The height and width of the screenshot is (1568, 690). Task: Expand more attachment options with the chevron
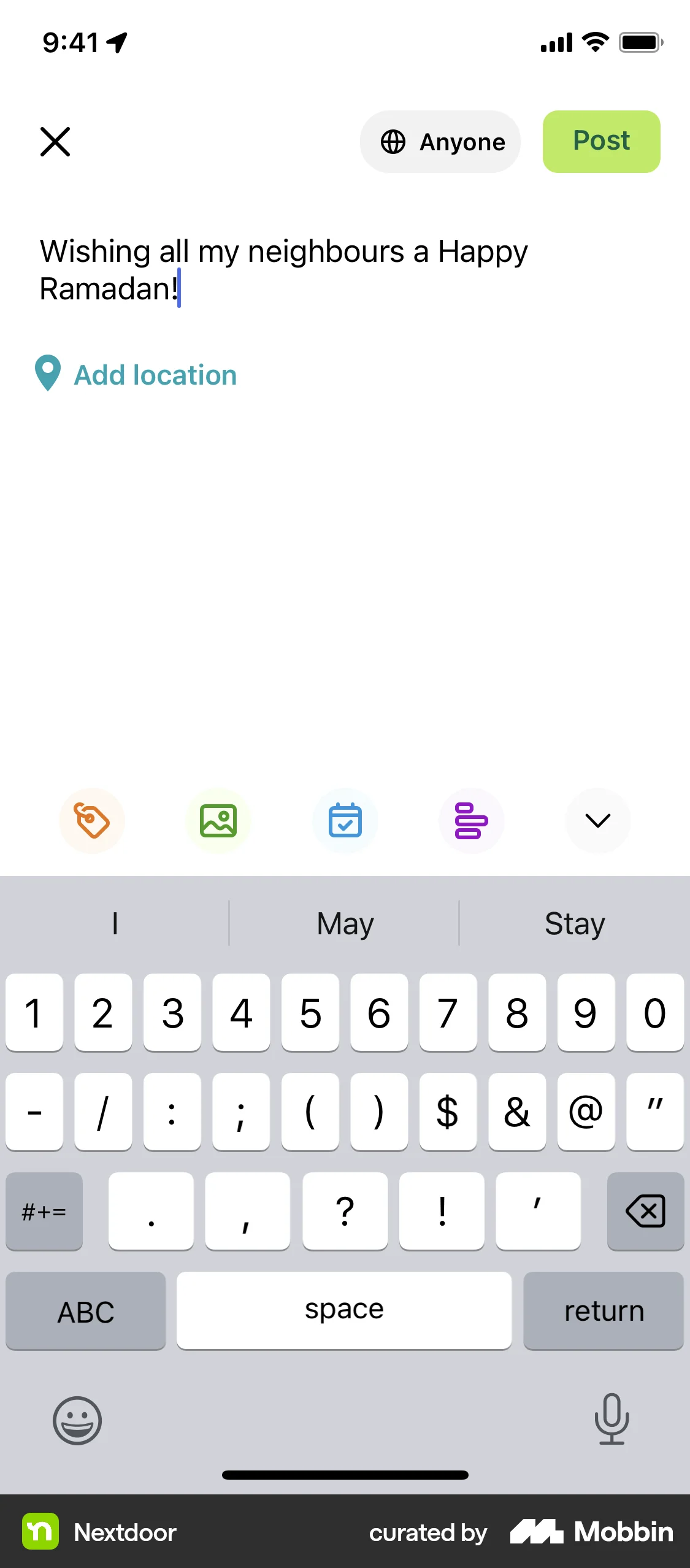(597, 821)
